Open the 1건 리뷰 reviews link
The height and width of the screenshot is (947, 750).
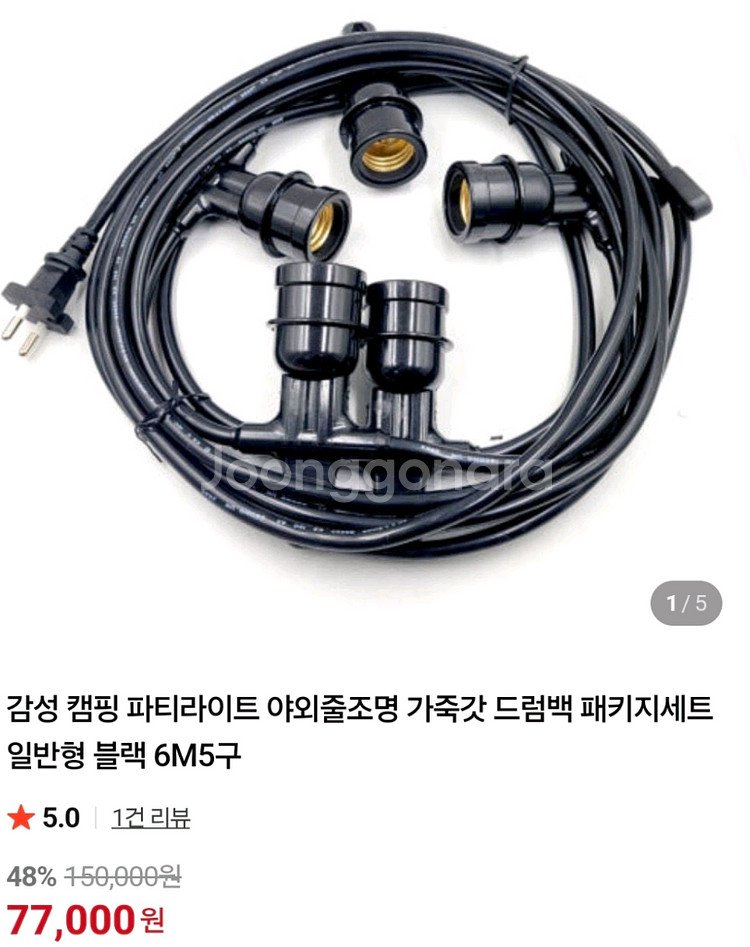[150, 818]
